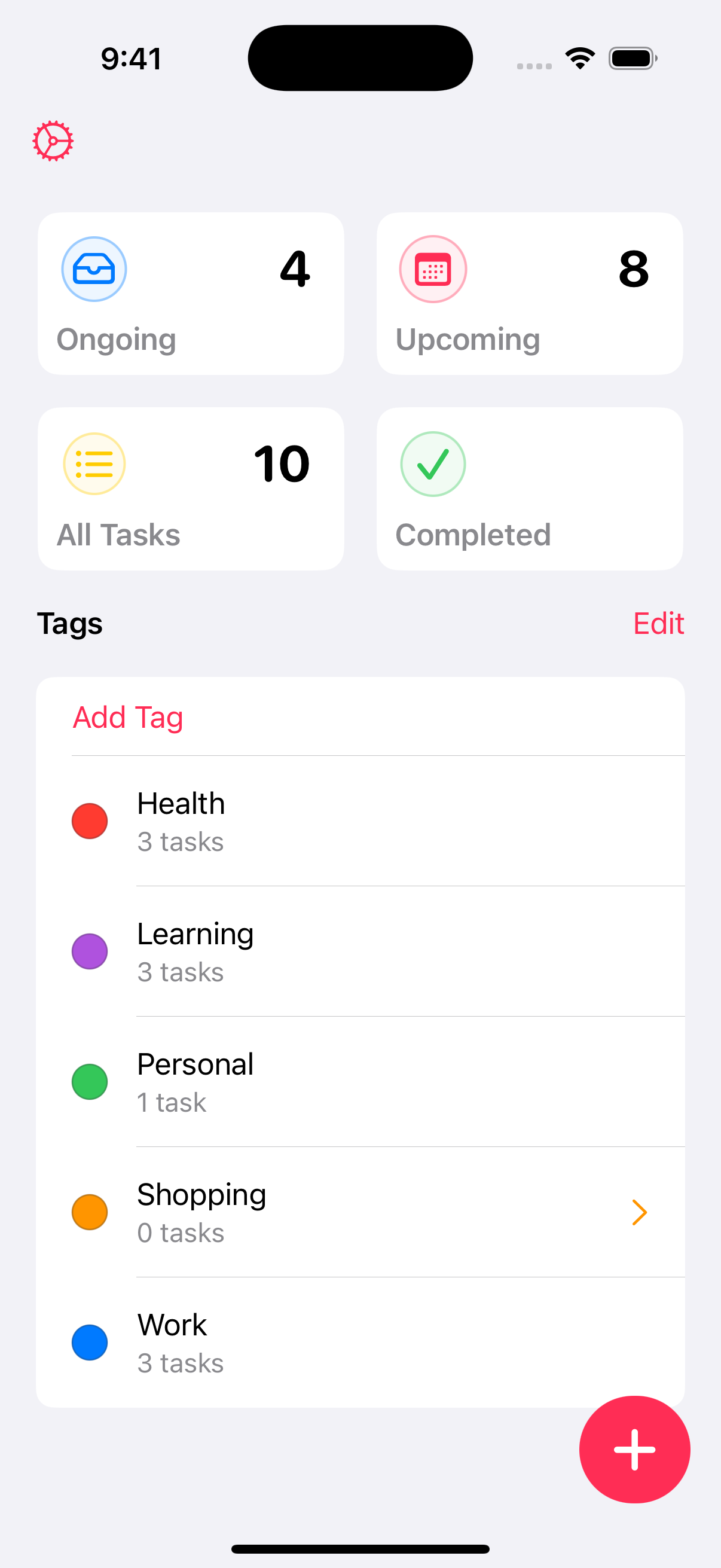
Task: Open the Ongoing tasks card
Action: coord(191,294)
